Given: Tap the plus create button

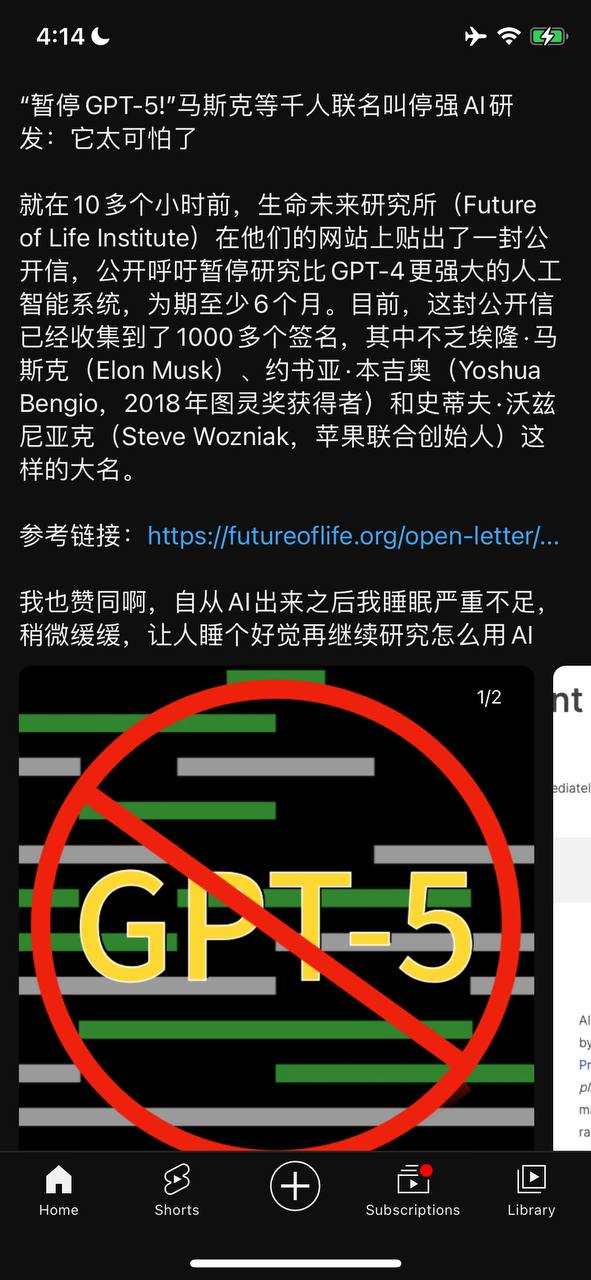Looking at the screenshot, I should point(295,1186).
